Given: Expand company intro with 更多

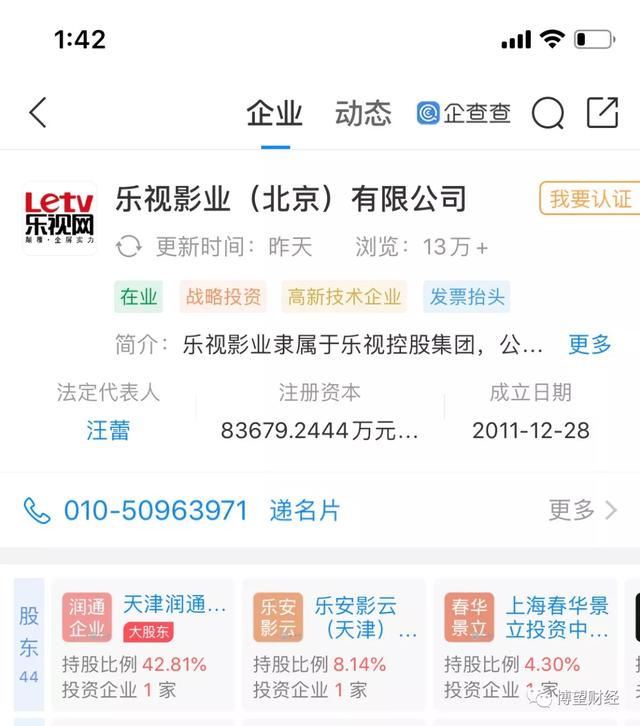Looking at the screenshot, I should (589, 345).
